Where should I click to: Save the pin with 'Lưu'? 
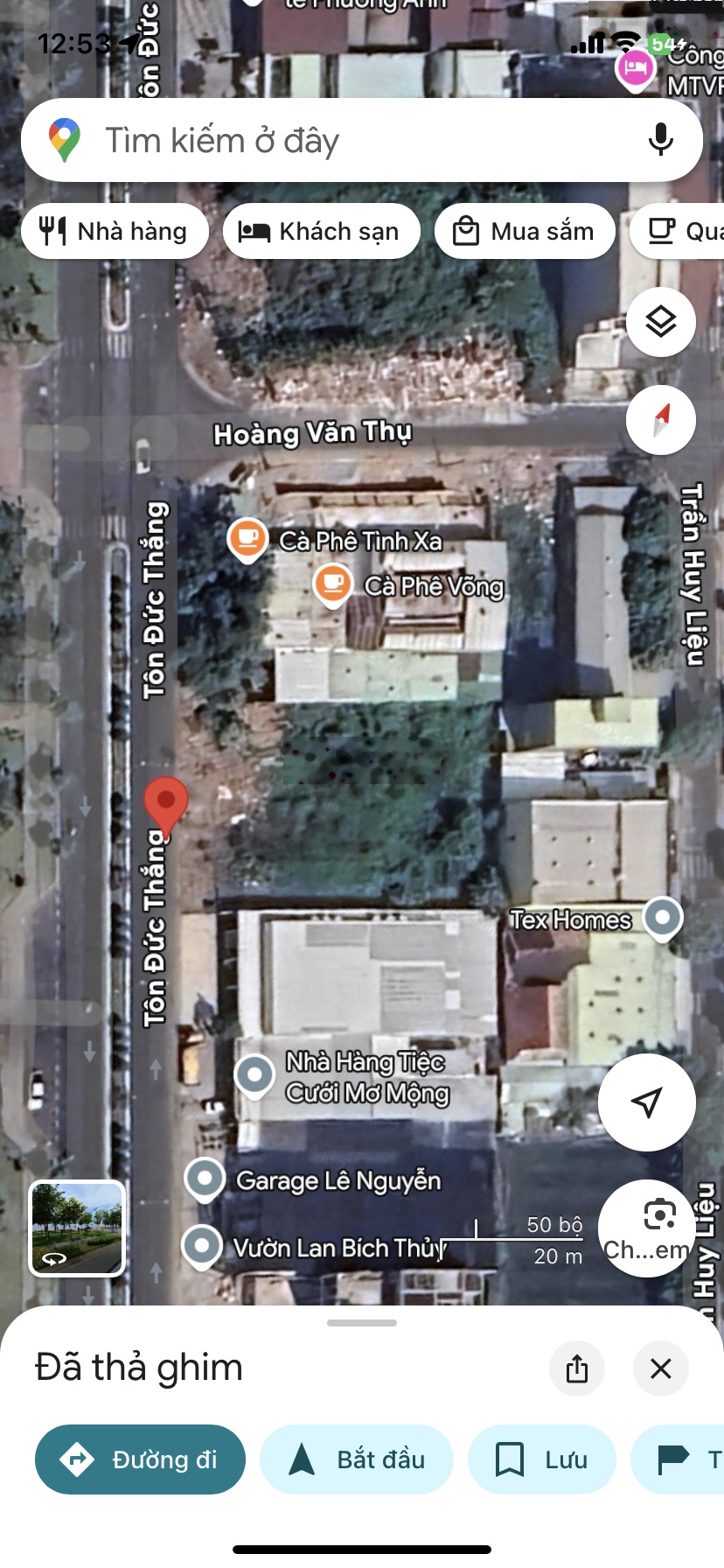(x=541, y=1459)
